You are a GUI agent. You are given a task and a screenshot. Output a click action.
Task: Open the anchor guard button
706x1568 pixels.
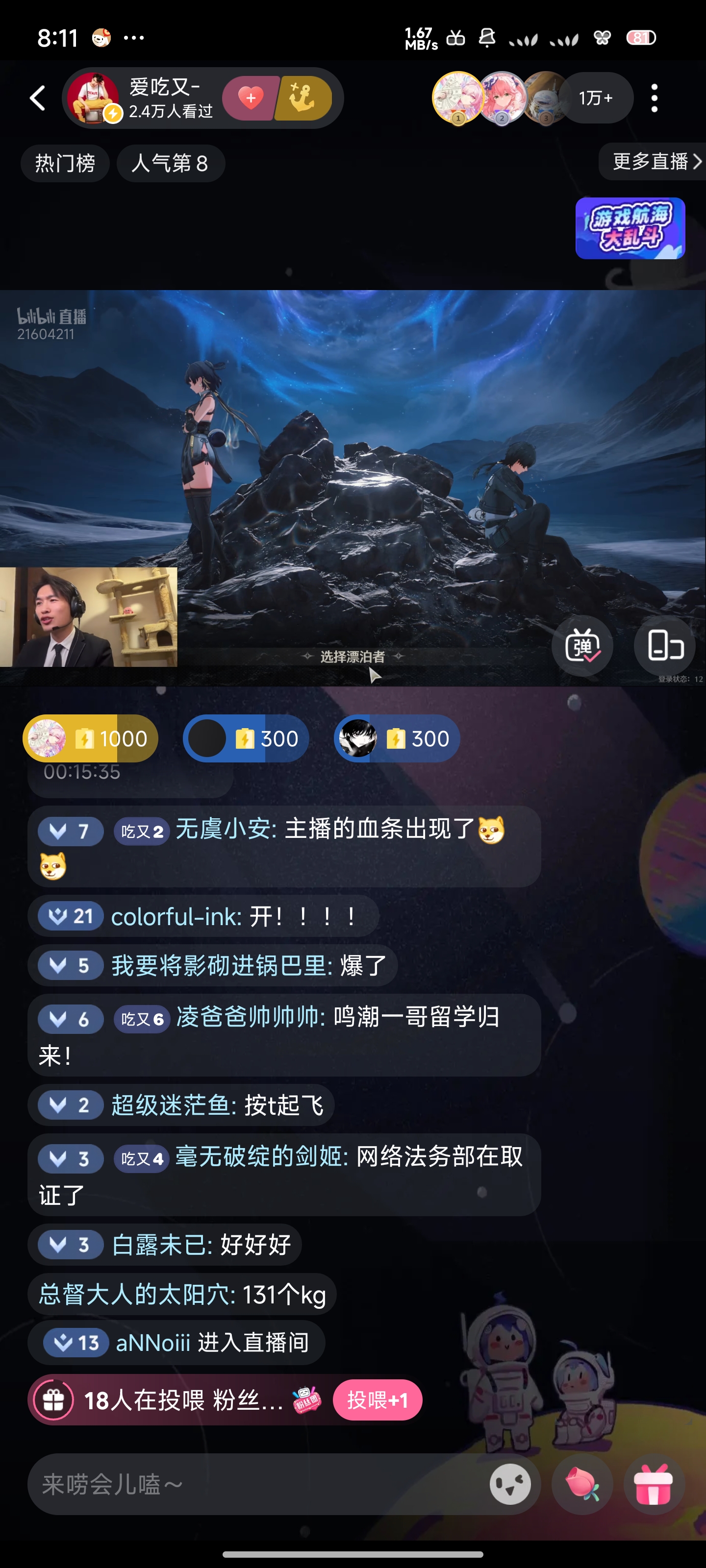pos(303,98)
